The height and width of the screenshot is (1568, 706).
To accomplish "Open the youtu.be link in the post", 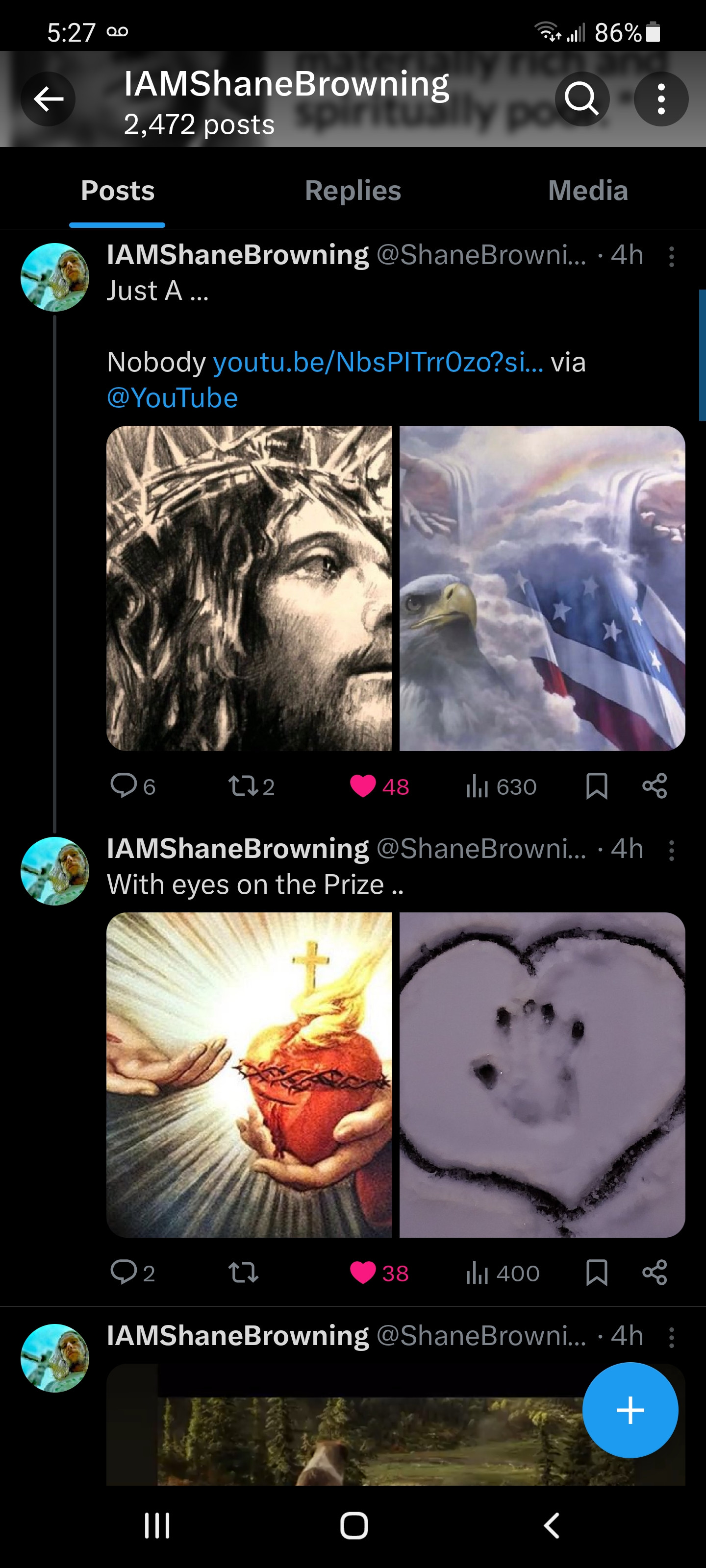I will pyautogui.click(x=378, y=362).
